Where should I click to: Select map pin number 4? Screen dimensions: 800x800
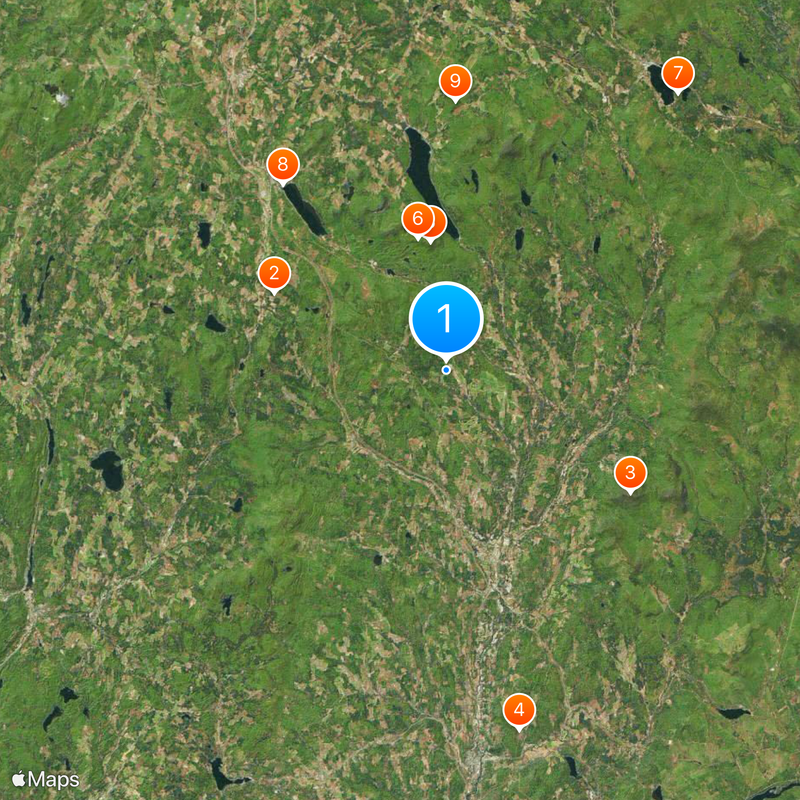click(x=519, y=710)
